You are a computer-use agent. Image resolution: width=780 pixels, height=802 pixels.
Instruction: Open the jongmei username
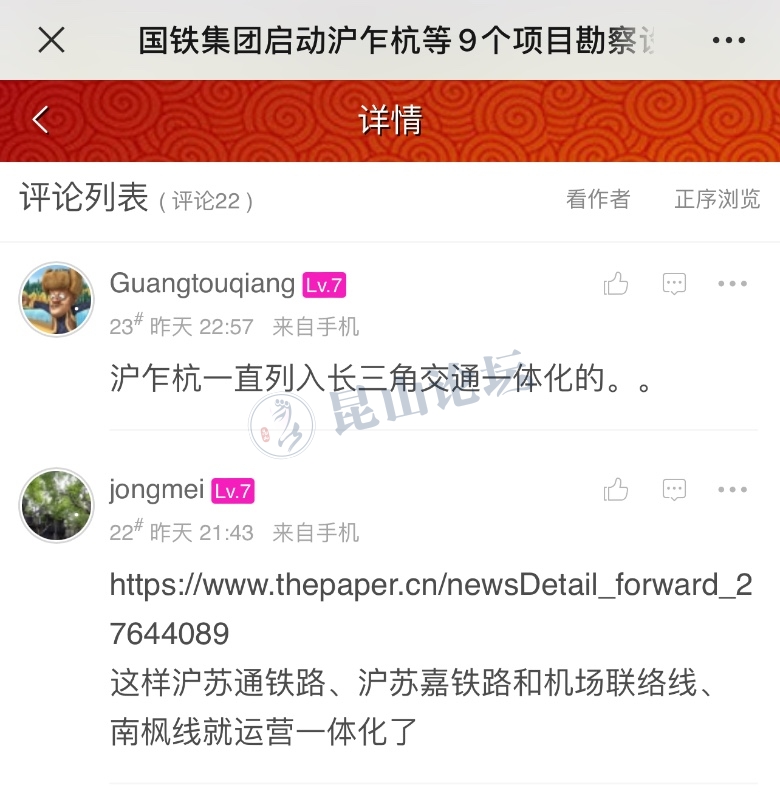[x=157, y=490]
